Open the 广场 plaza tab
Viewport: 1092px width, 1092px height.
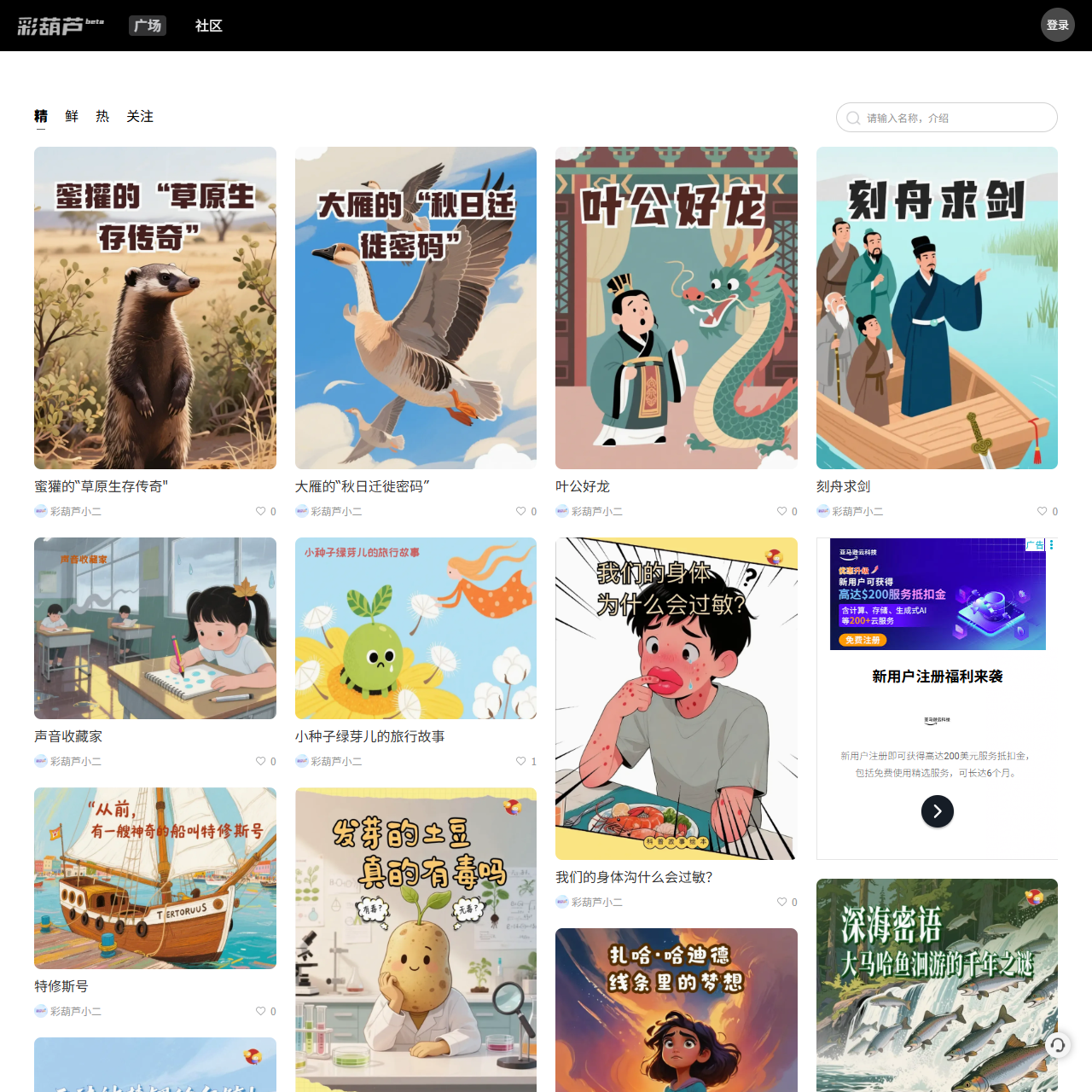tap(148, 26)
